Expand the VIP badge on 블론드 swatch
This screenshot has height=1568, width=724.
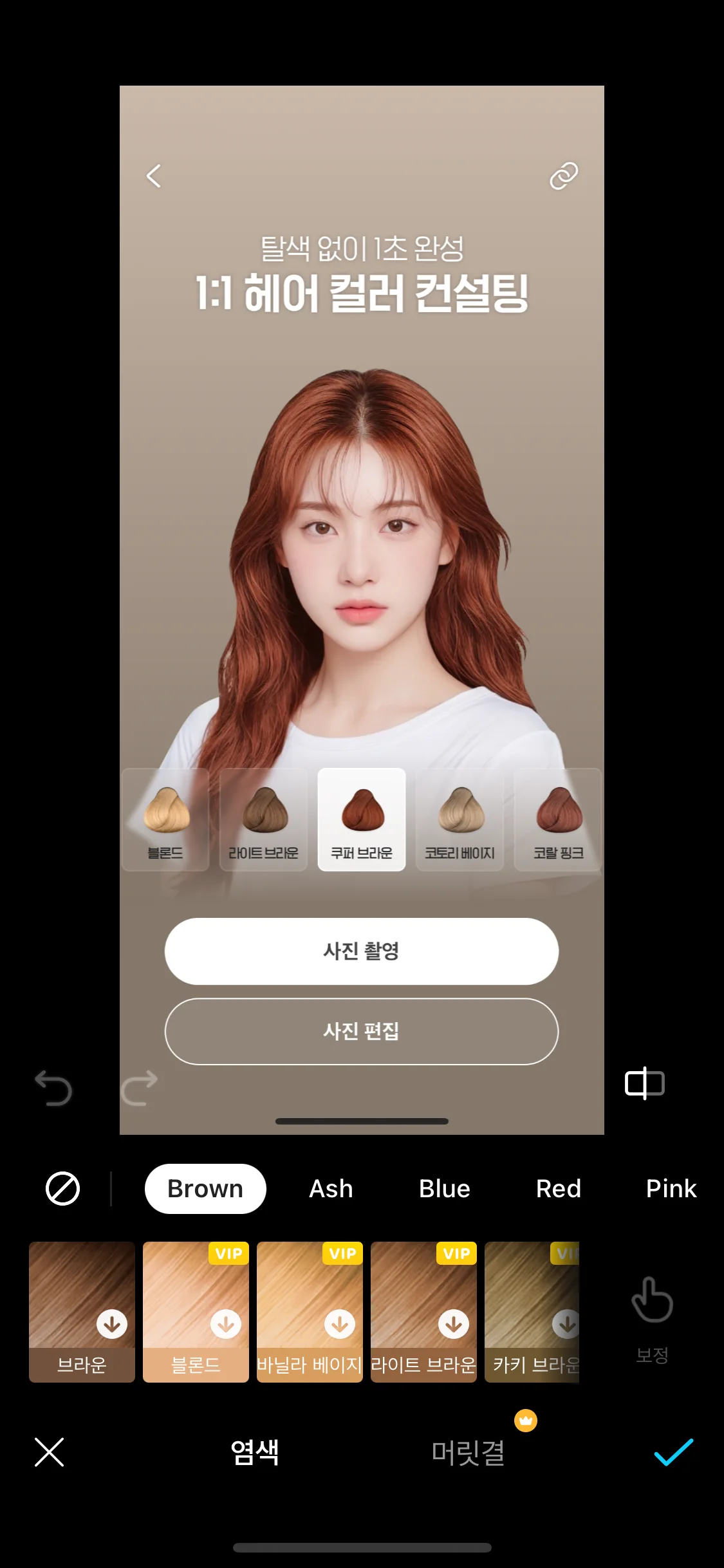point(227,1254)
